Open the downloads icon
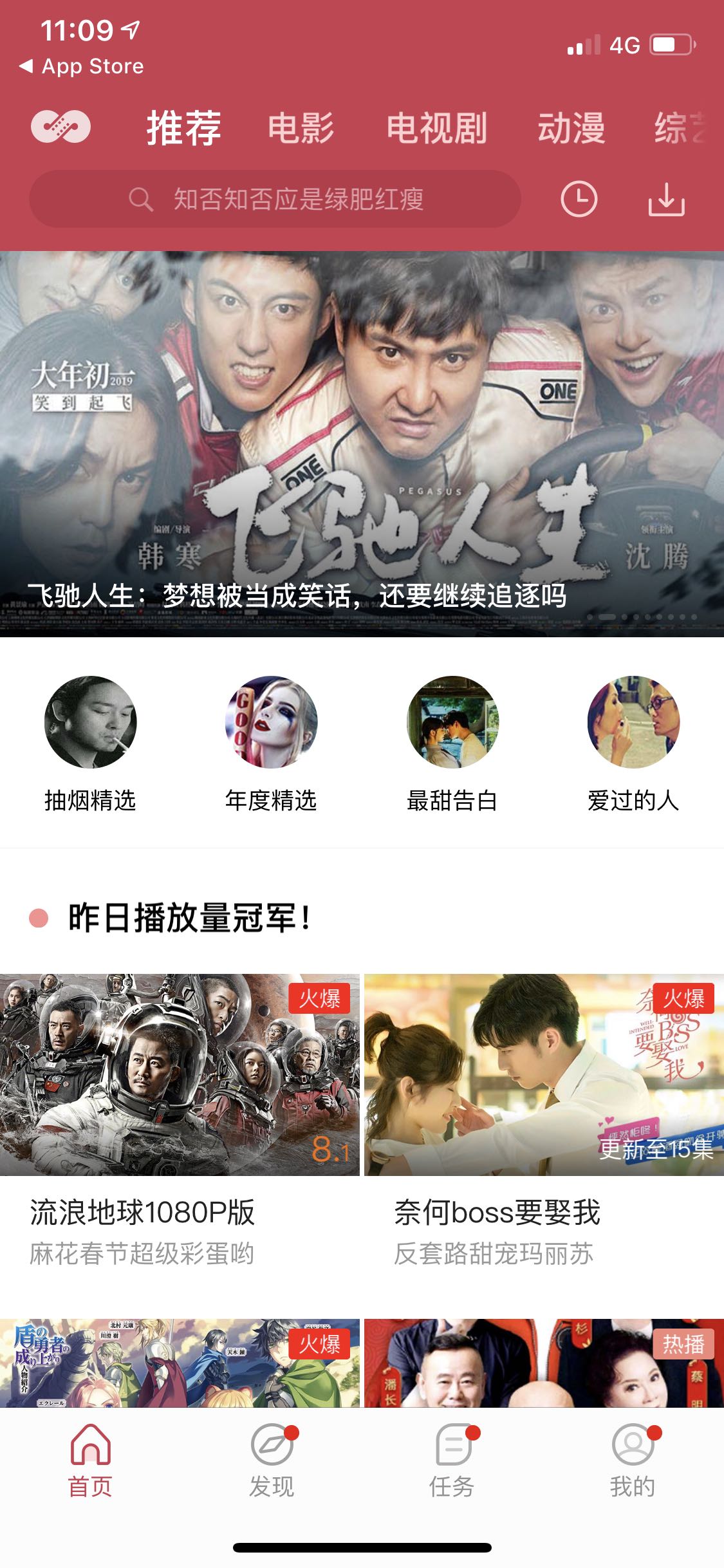724x1568 pixels. 666,200
